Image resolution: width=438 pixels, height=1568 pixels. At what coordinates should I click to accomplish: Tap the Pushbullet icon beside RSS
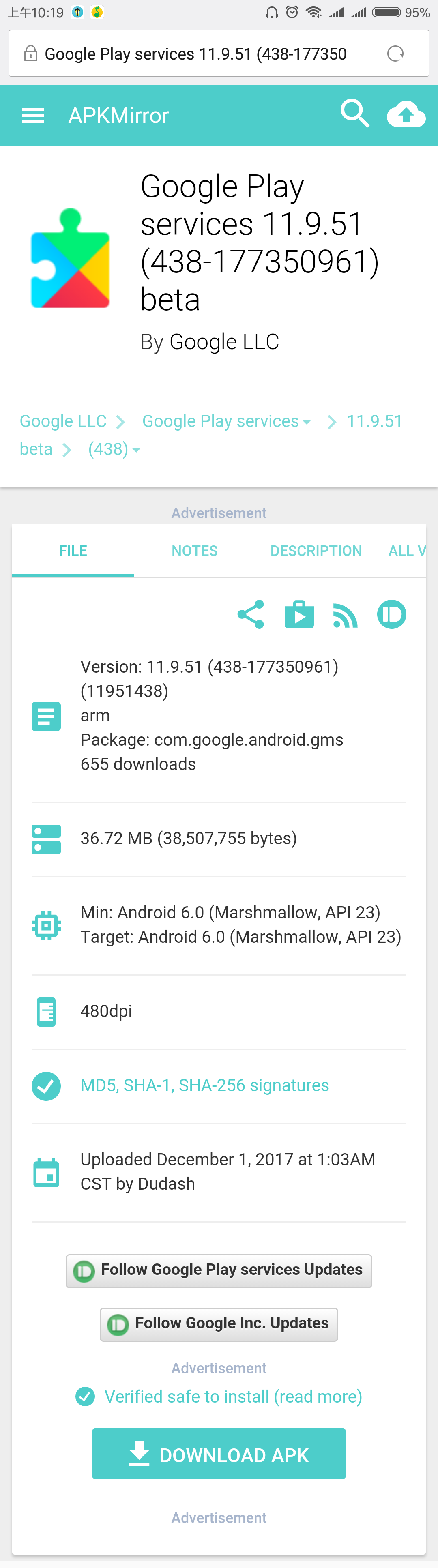click(x=391, y=614)
